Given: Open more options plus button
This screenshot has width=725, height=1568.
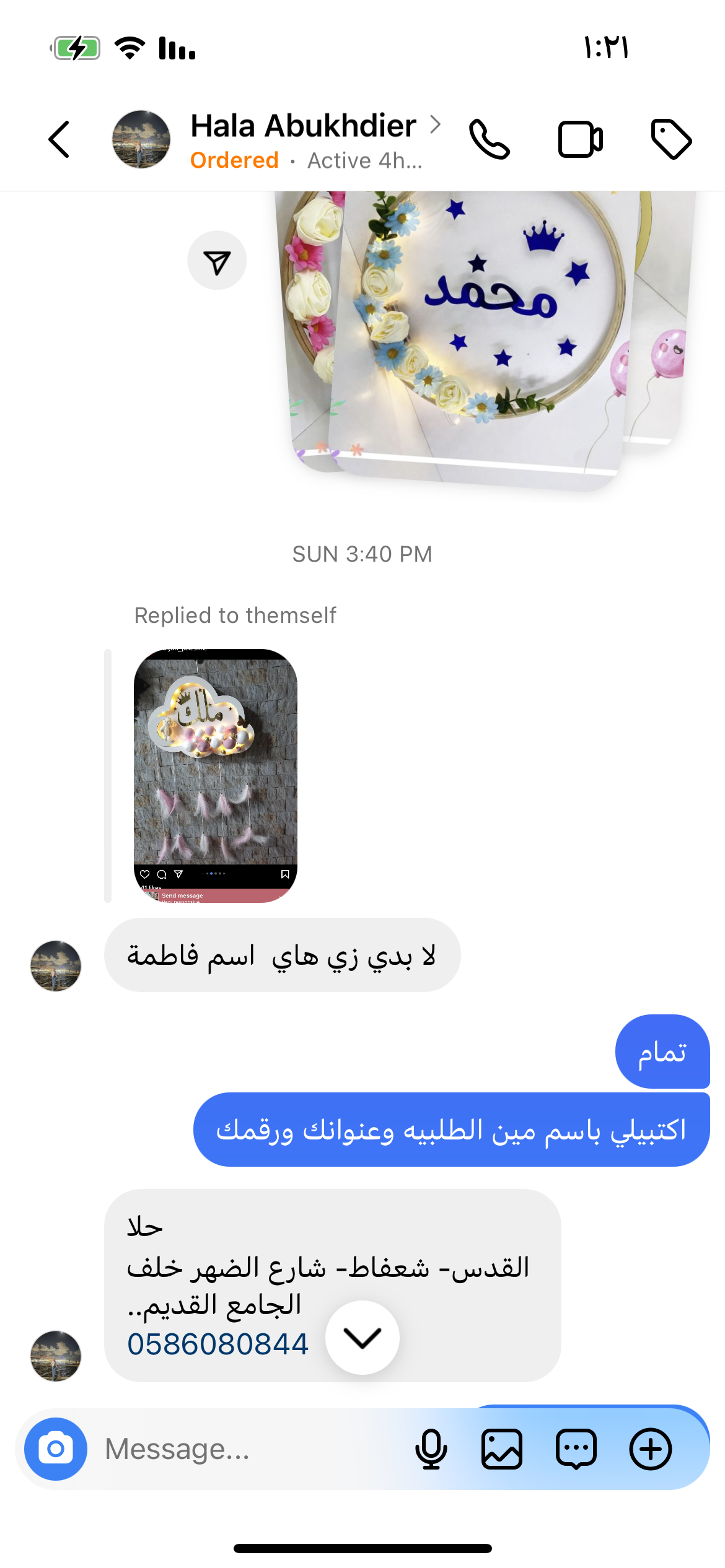Looking at the screenshot, I should (651, 1449).
